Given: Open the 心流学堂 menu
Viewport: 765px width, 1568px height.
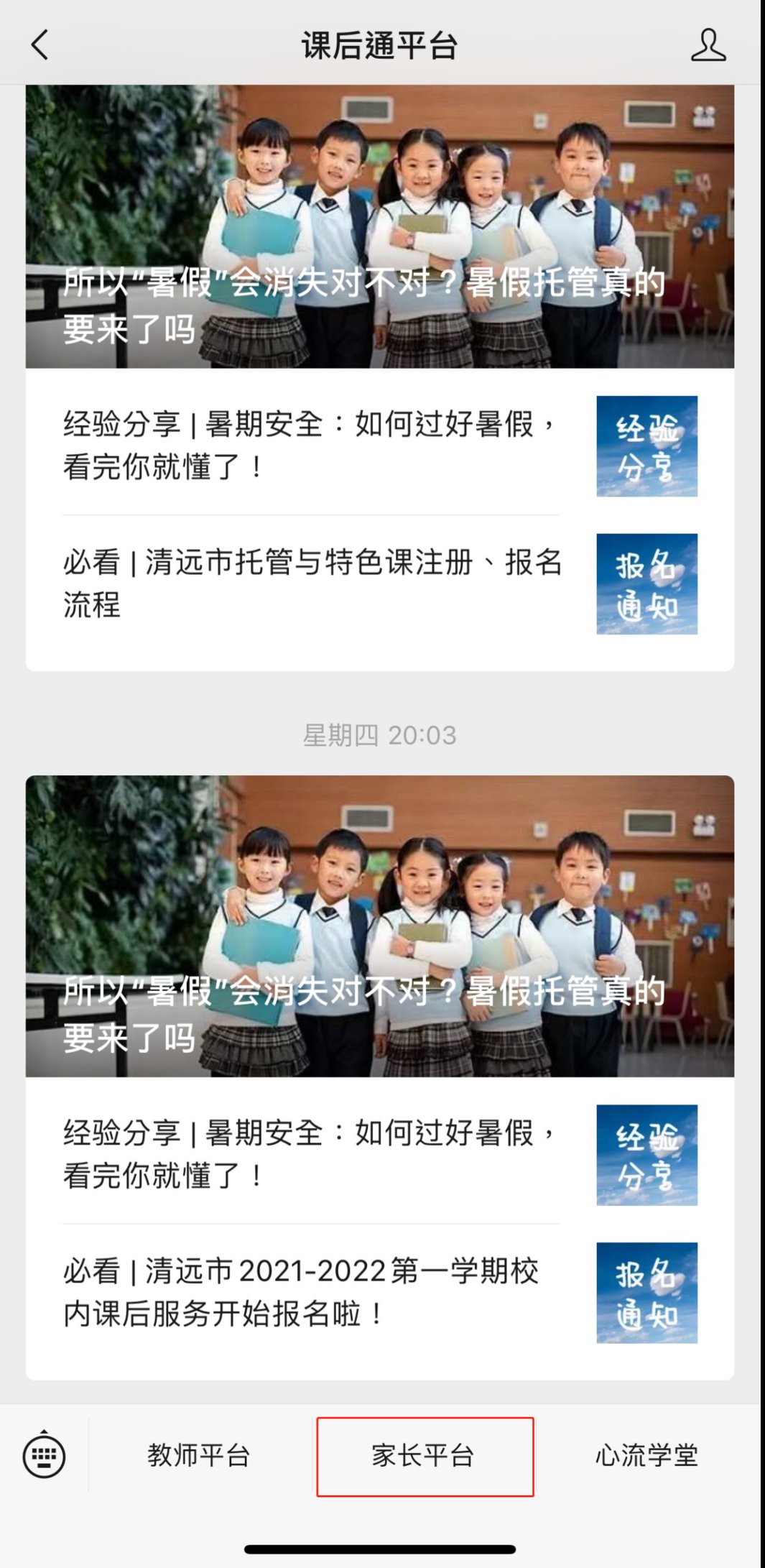Looking at the screenshot, I should point(646,1456).
